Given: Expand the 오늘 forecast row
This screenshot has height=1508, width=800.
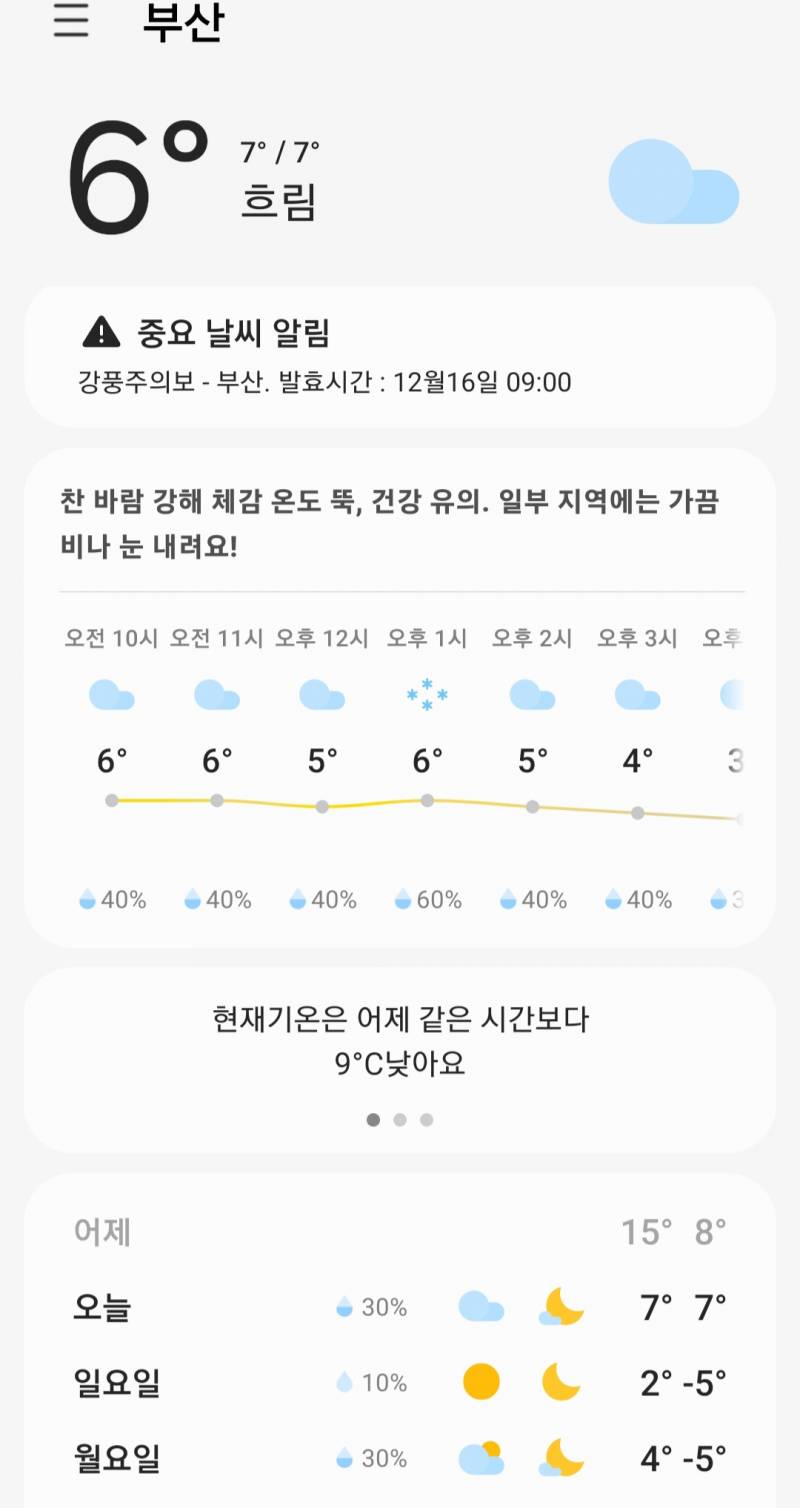Looking at the screenshot, I should [400, 1306].
